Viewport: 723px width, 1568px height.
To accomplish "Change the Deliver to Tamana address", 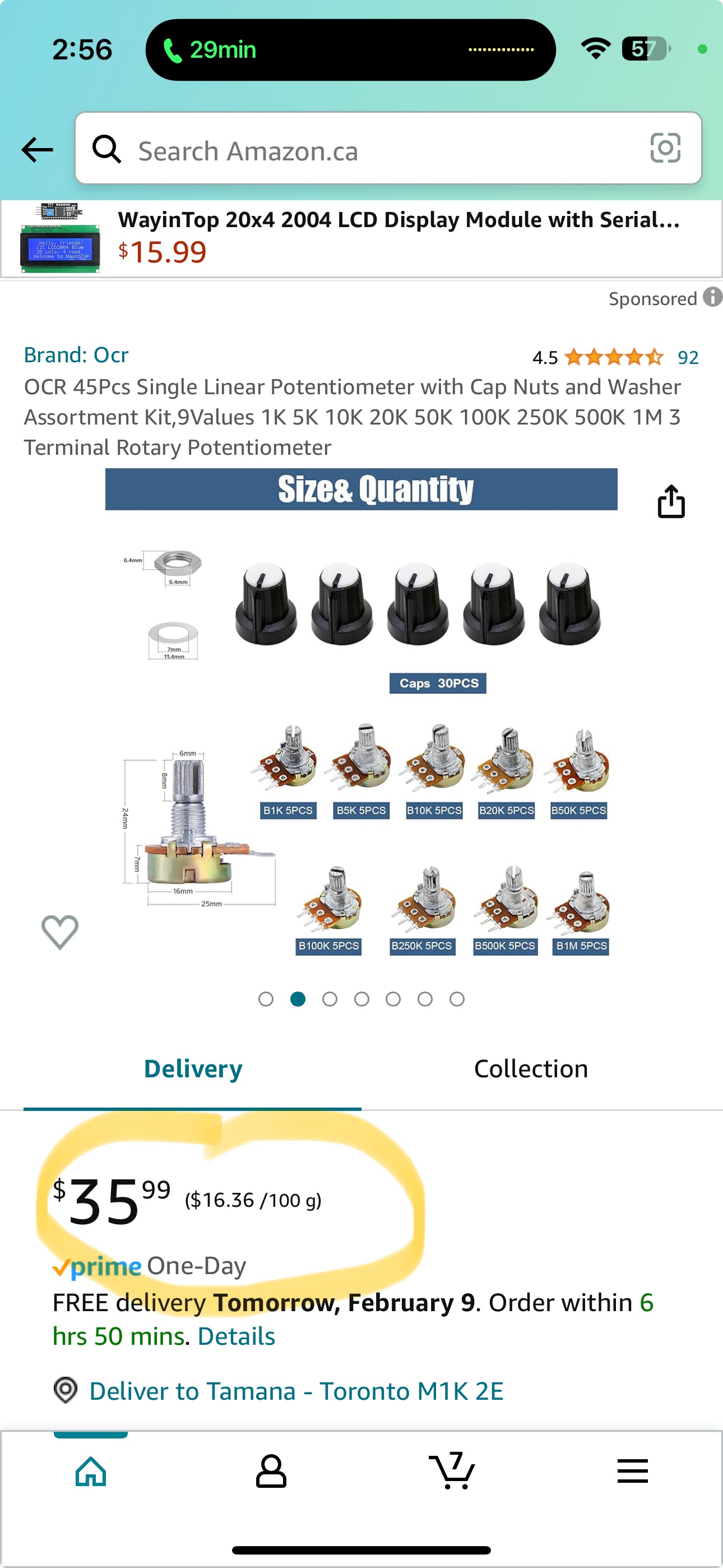I will 296,1391.
